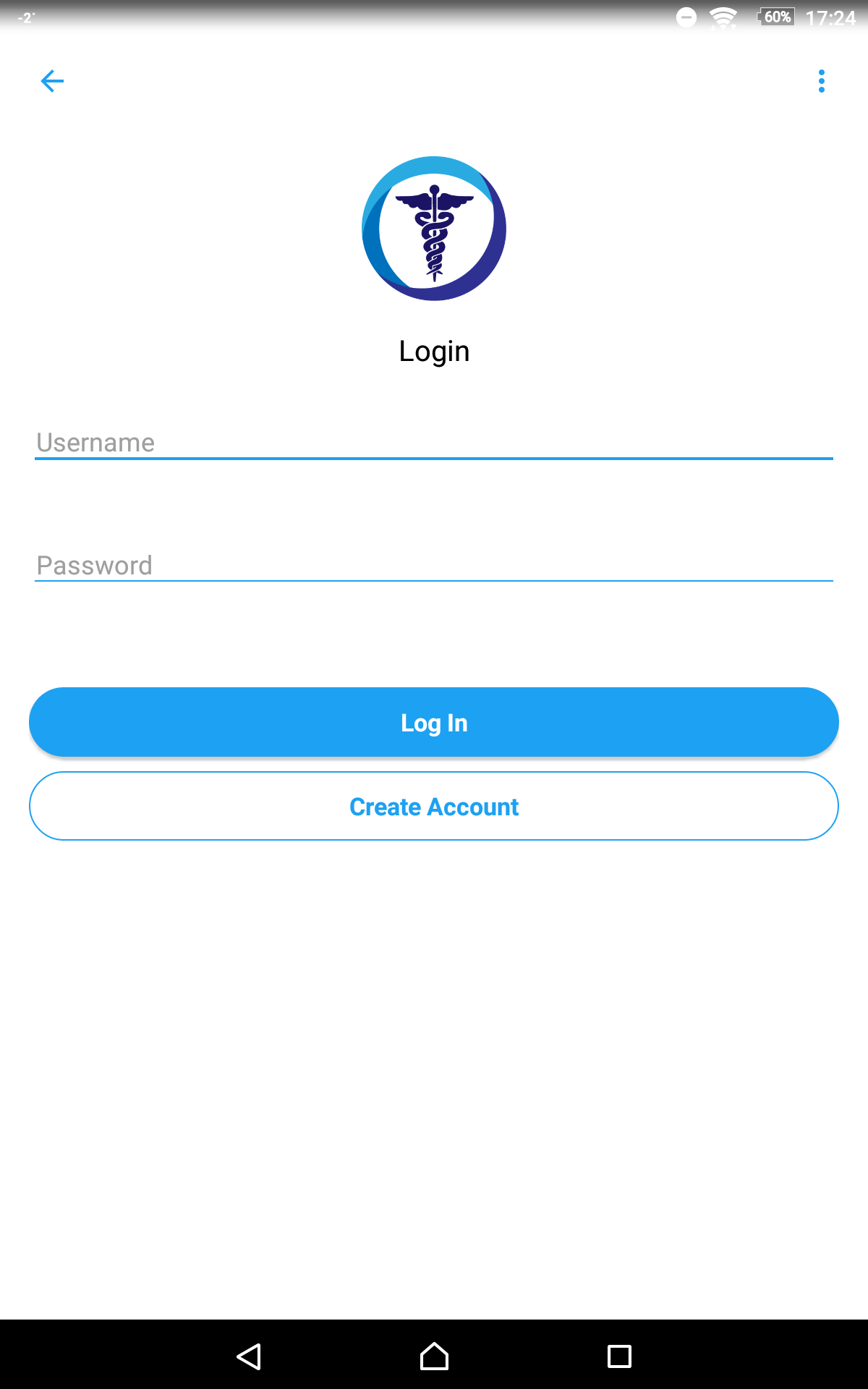Viewport: 868px width, 1389px height.
Task: Tap the temperature indicator at top left
Action: (27, 16)
